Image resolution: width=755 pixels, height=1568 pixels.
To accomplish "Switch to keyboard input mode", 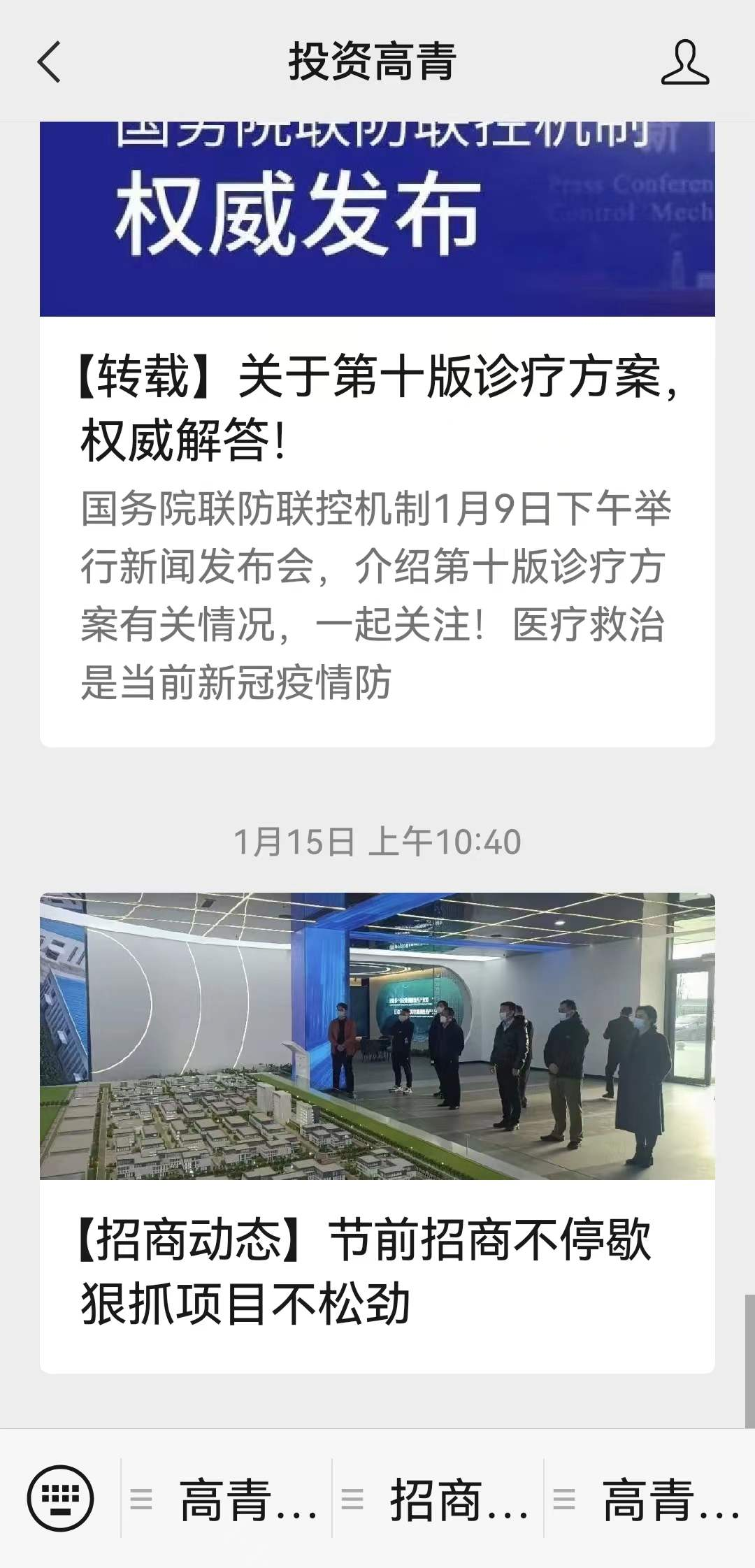I will [60, 1497].
